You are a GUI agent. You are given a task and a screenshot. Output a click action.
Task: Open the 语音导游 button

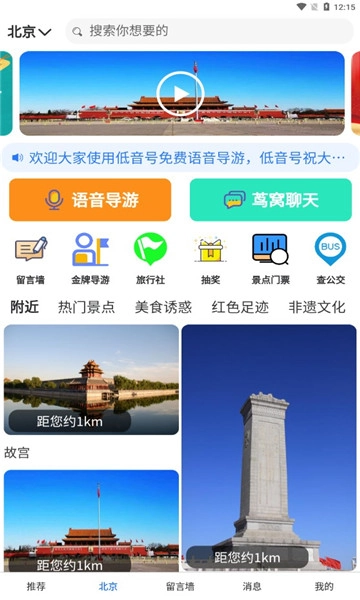click(x=90, y=200)
